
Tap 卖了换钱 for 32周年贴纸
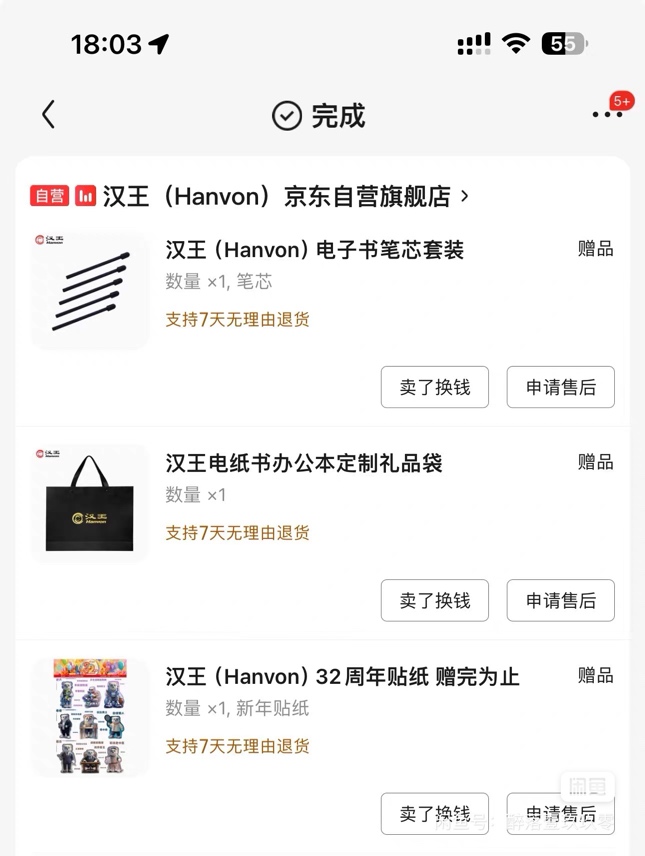point(435,813)
